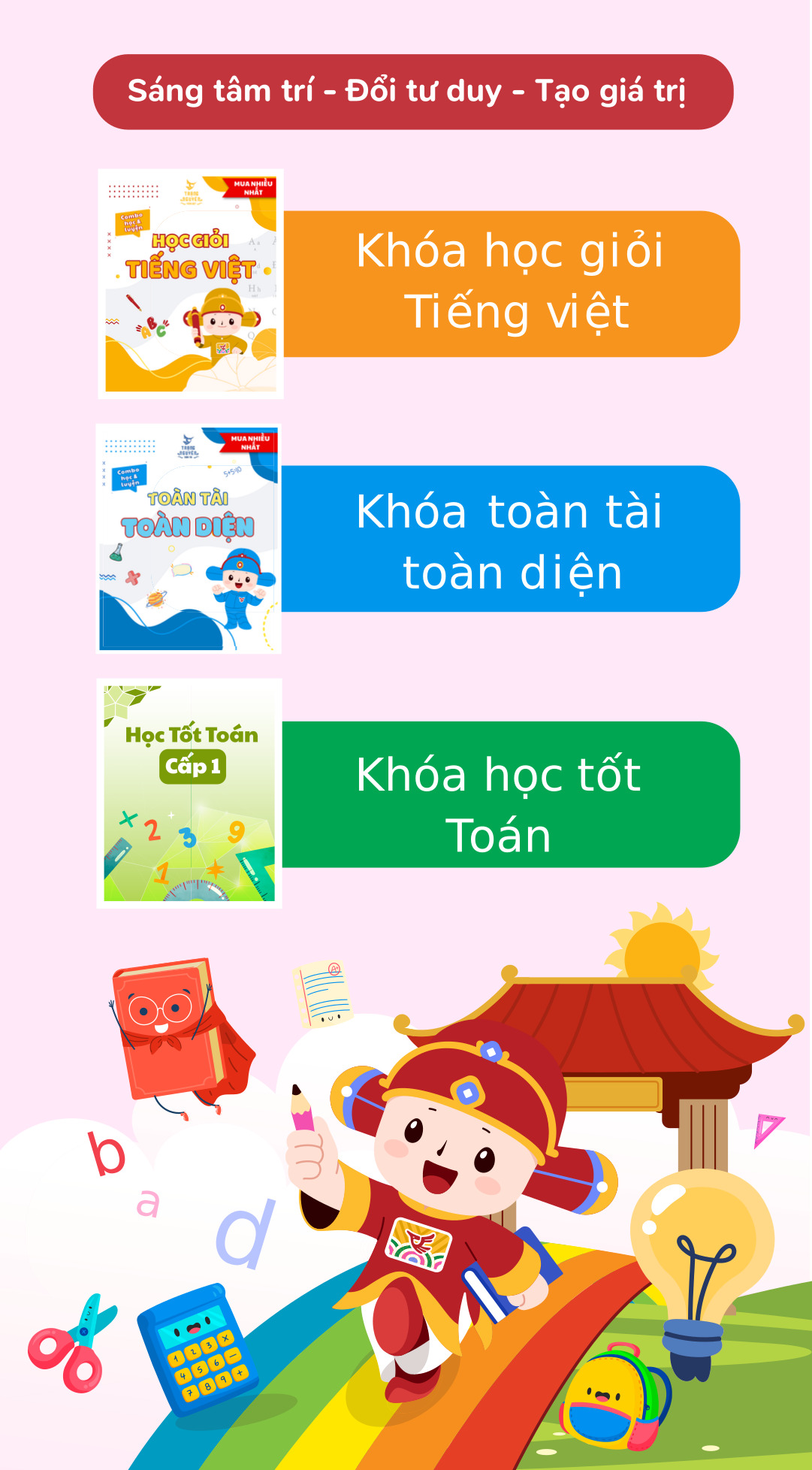Screen dimensions: 812x1470
Task: Open the Khóa học giỏi Tiếng việt course
Action: pyautogui.click(x=509, y=283)
